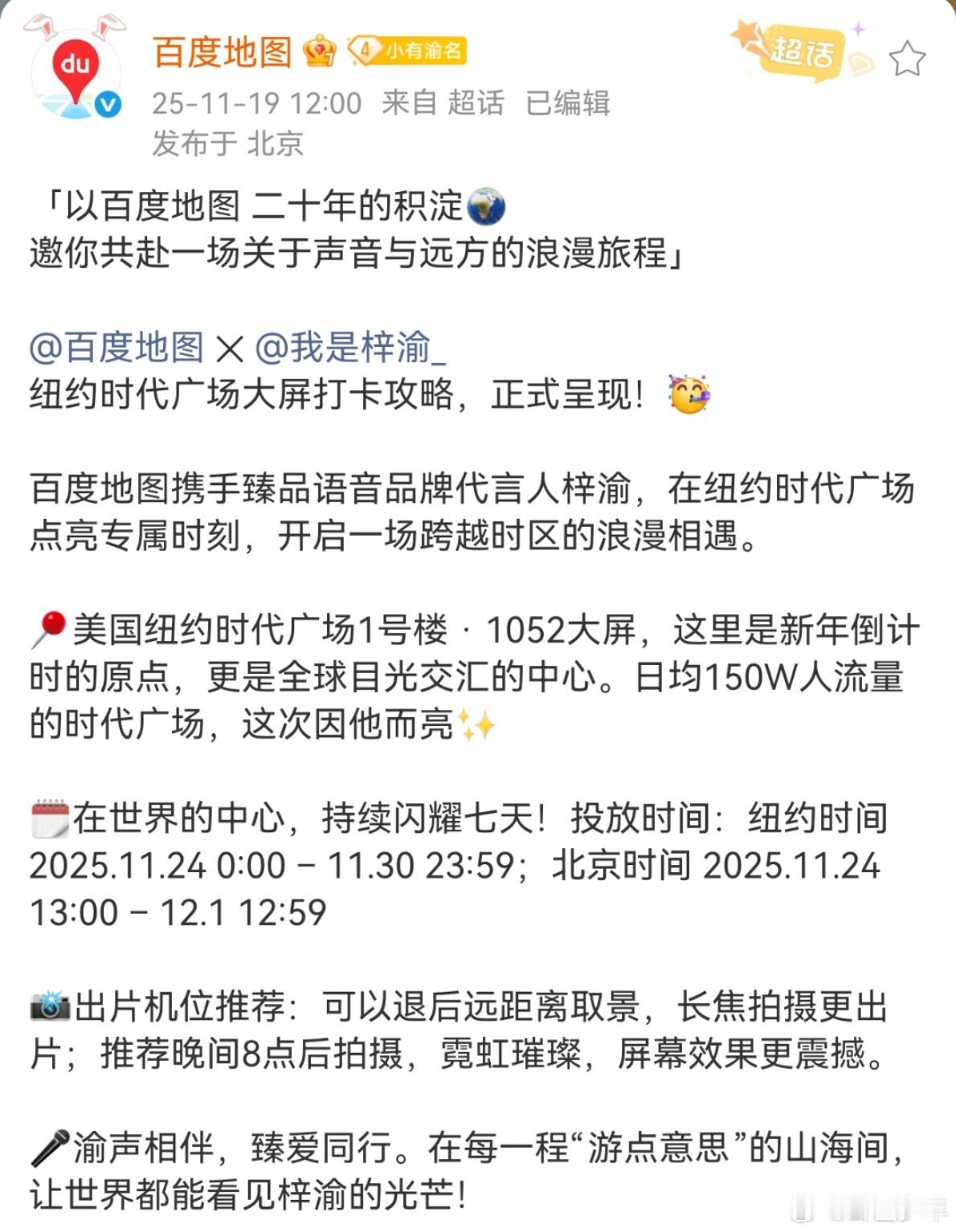This screenshot has width=956, height=1232.
Task: Click the calendar emoji before 在世界的中心
Action: click(50, 821)
